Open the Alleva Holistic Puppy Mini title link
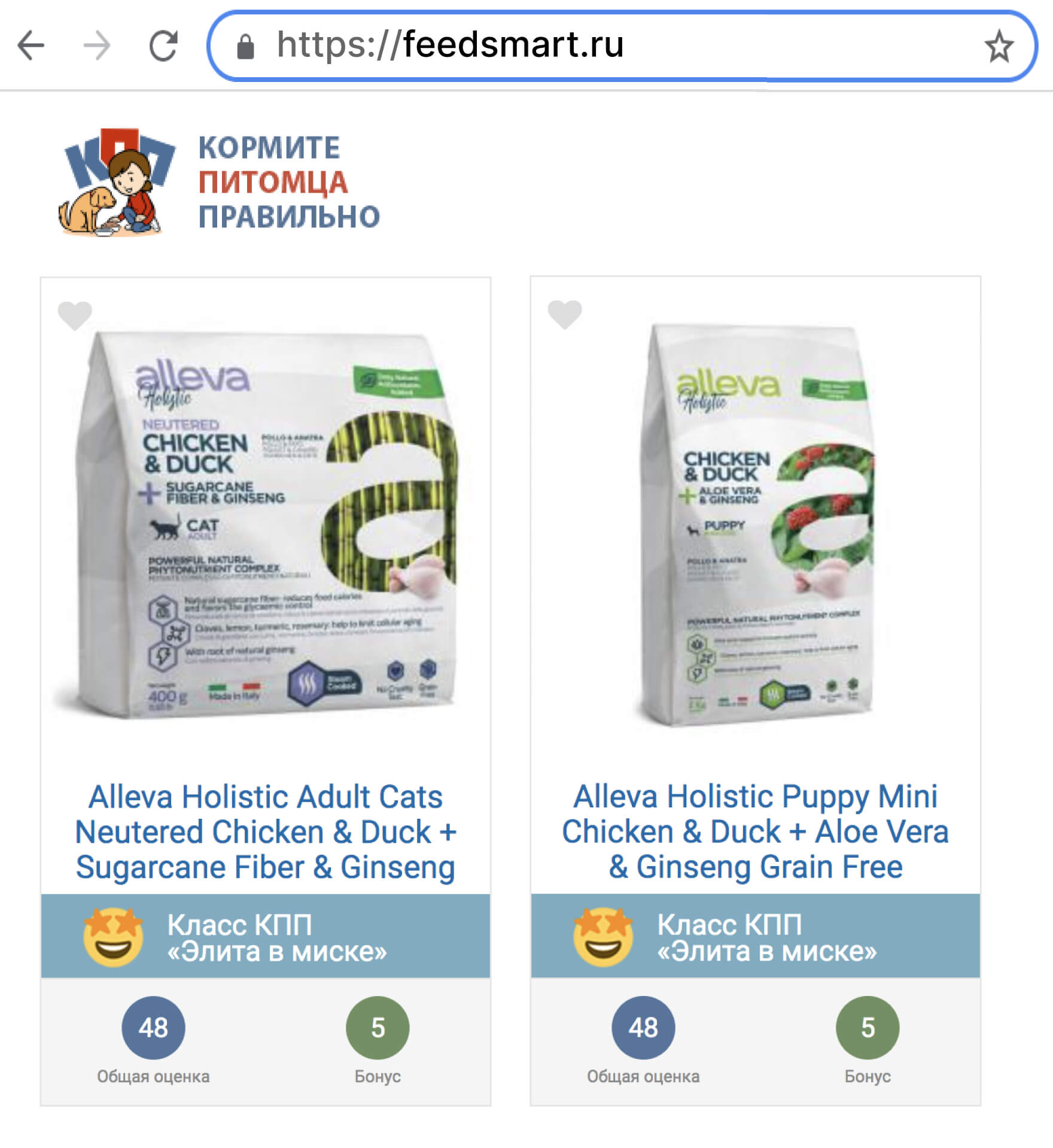This screenshot has height=1148, width=1053. click(756, 831)
